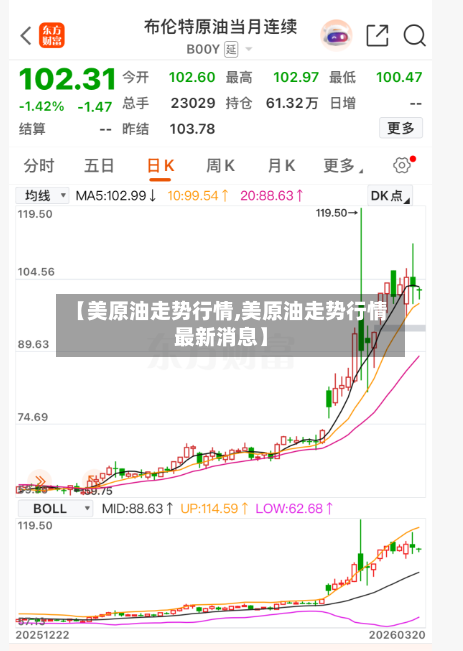Switch to the 月K tab
The image size is (463, 651).
click(x=281, y=166)
